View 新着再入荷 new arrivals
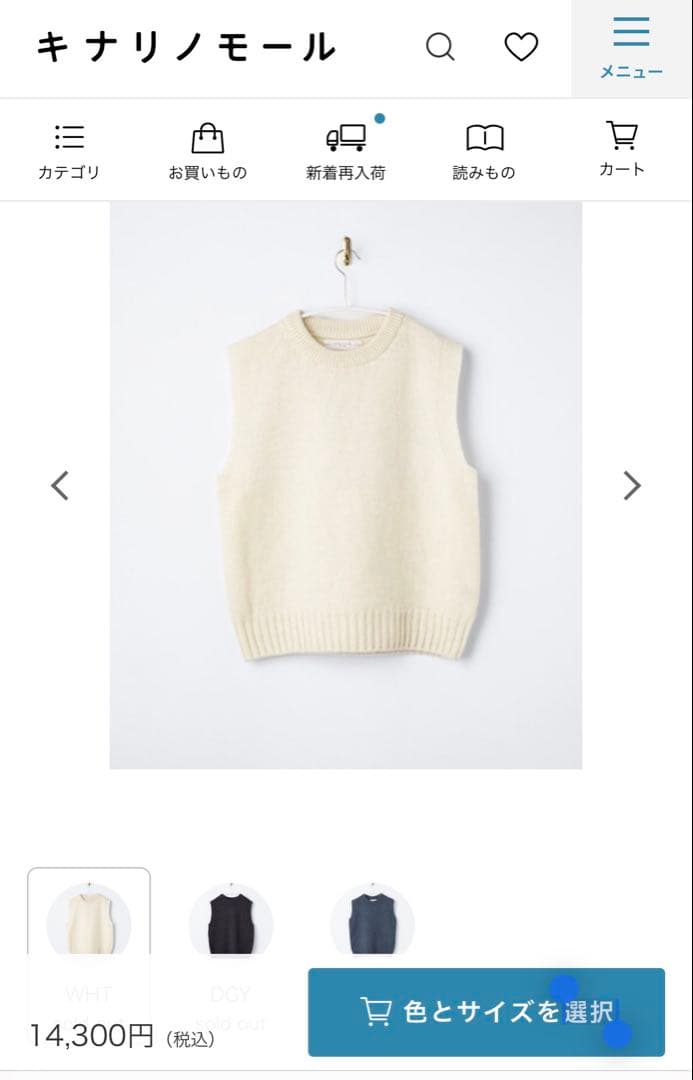The image size is (693, 1080). point(346,151)
